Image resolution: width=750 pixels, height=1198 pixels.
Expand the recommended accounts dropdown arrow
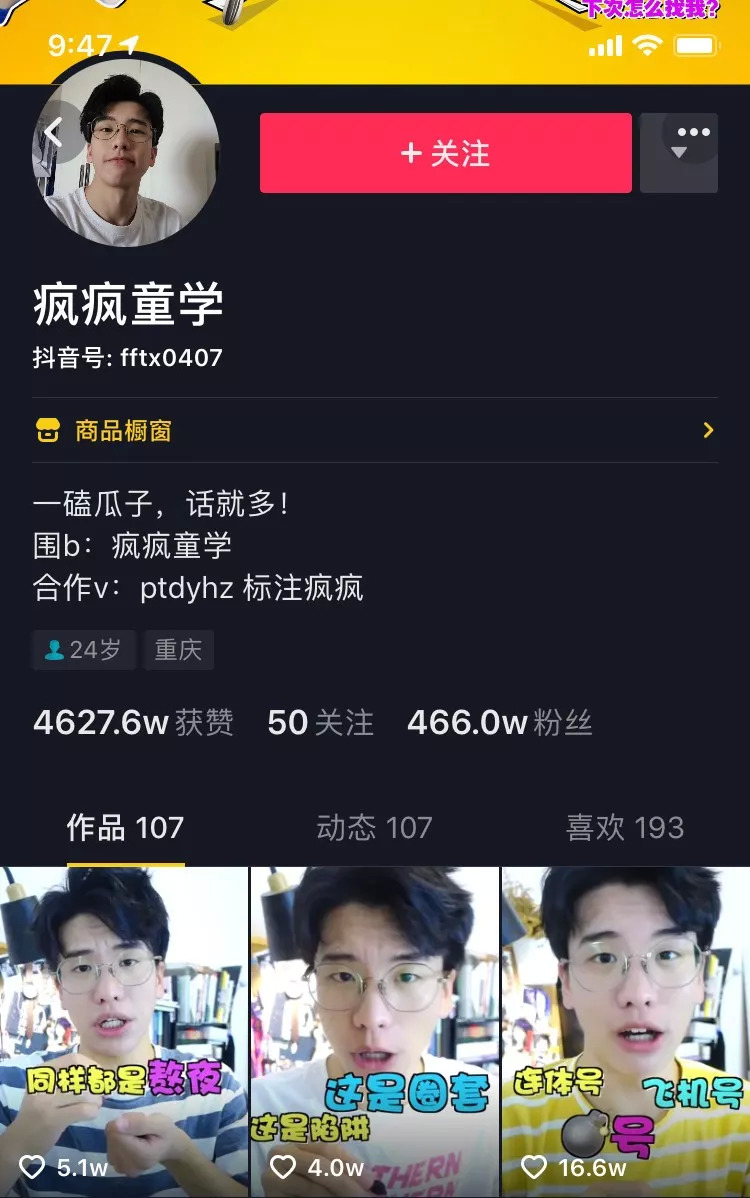[679, 154]
